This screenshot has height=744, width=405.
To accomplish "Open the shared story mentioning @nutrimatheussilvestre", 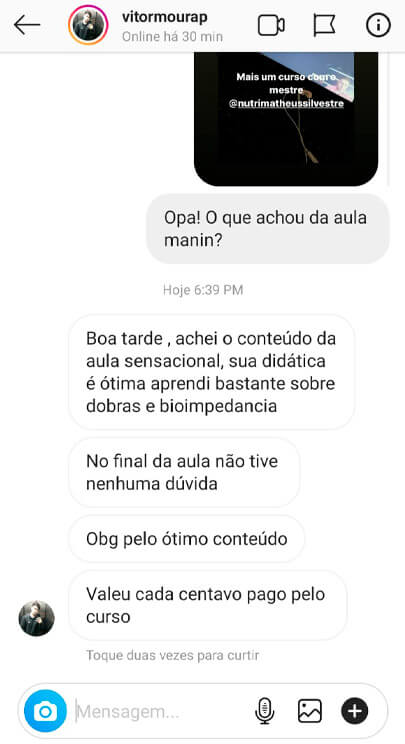I will click(286, 119).
